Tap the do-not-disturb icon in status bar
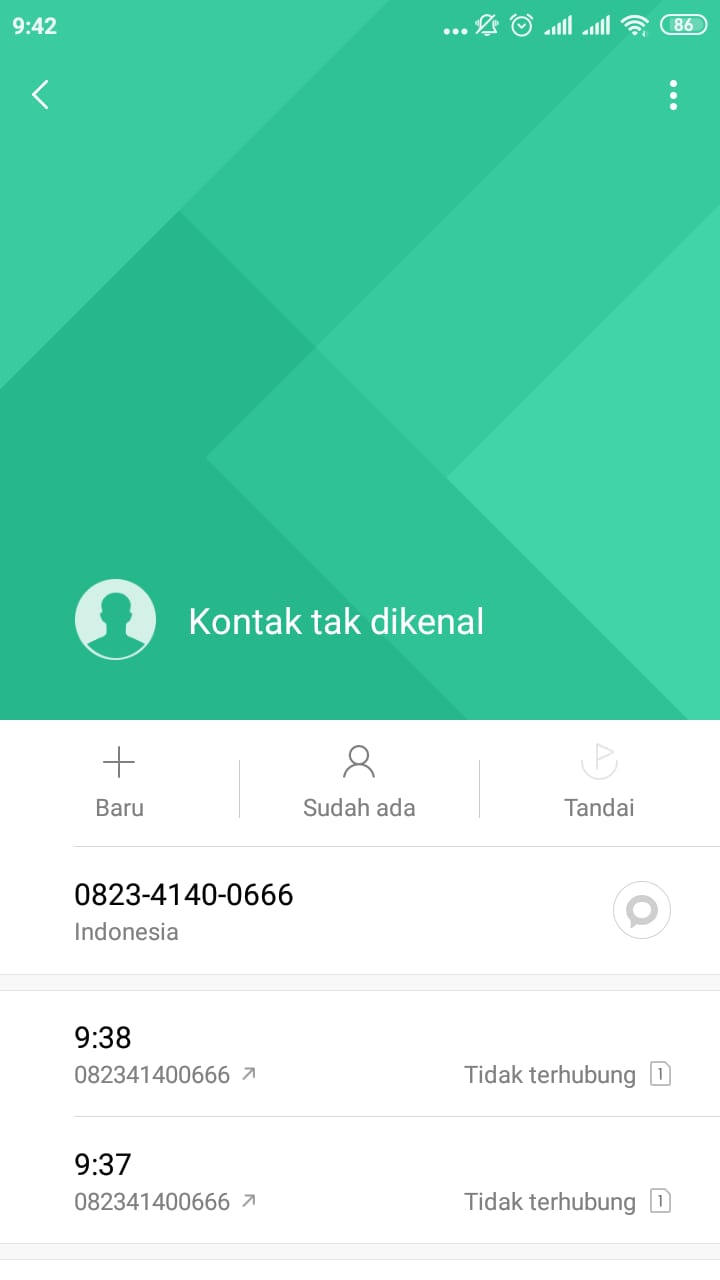The image size is (720, 1280). click(487, 25)
